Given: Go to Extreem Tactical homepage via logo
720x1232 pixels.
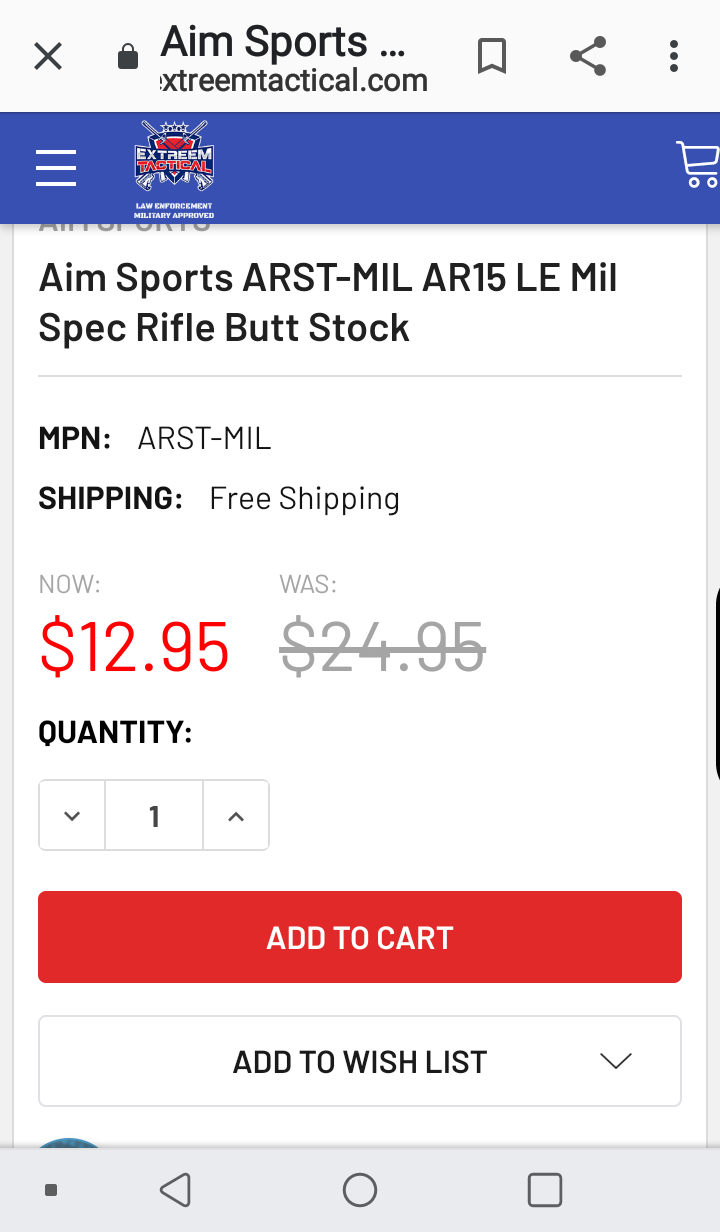Looking at the screenshot, I should pos(175,167).
